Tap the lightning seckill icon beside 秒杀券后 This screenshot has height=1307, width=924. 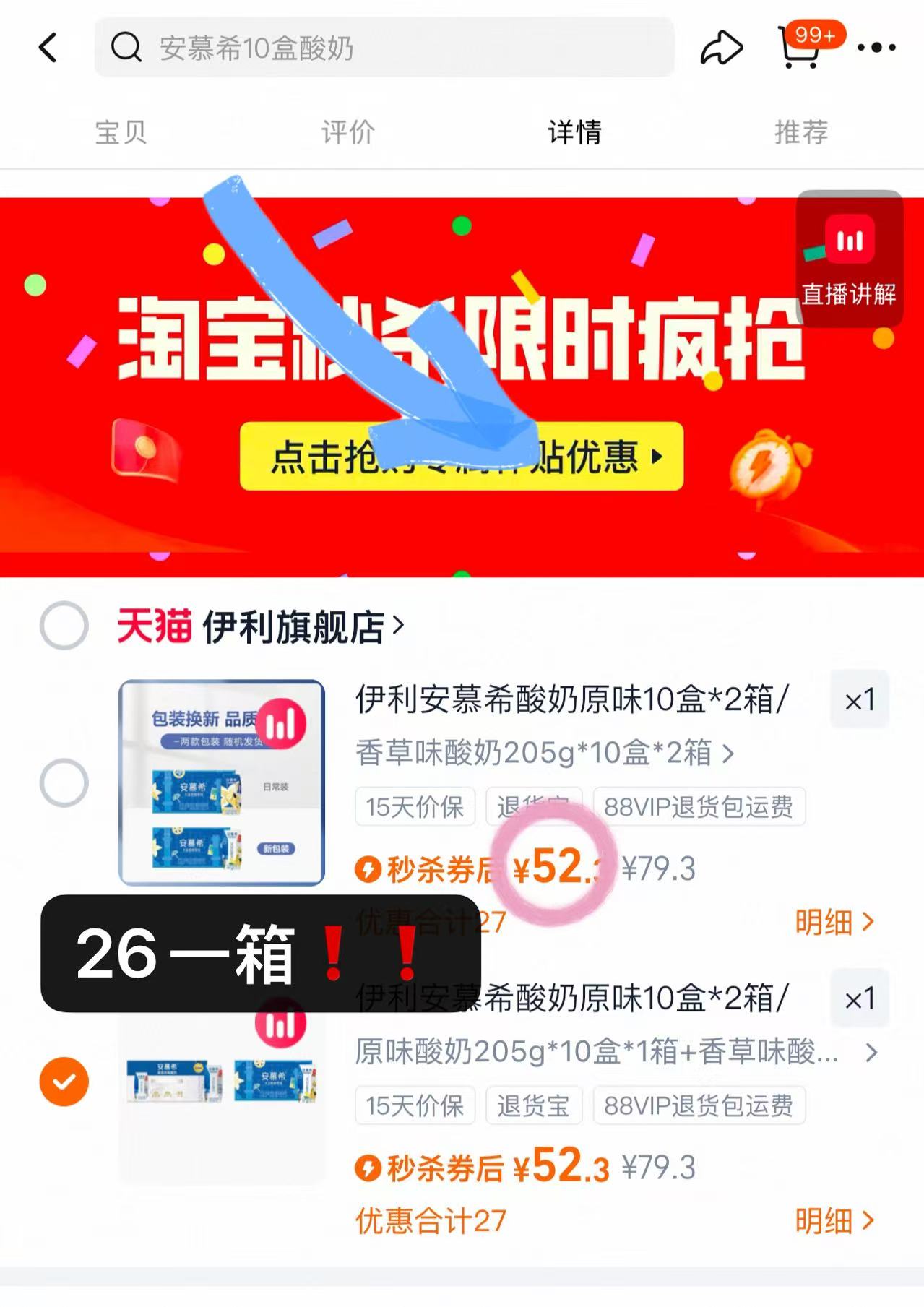pyautogui.click(x=369, y=871)
